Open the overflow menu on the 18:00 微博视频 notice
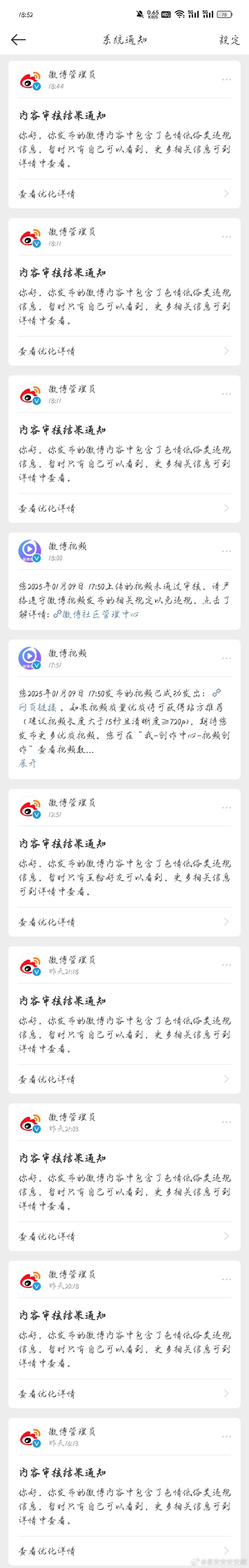This screenshot has width=249, height=1568. click(x=226, y=551)
